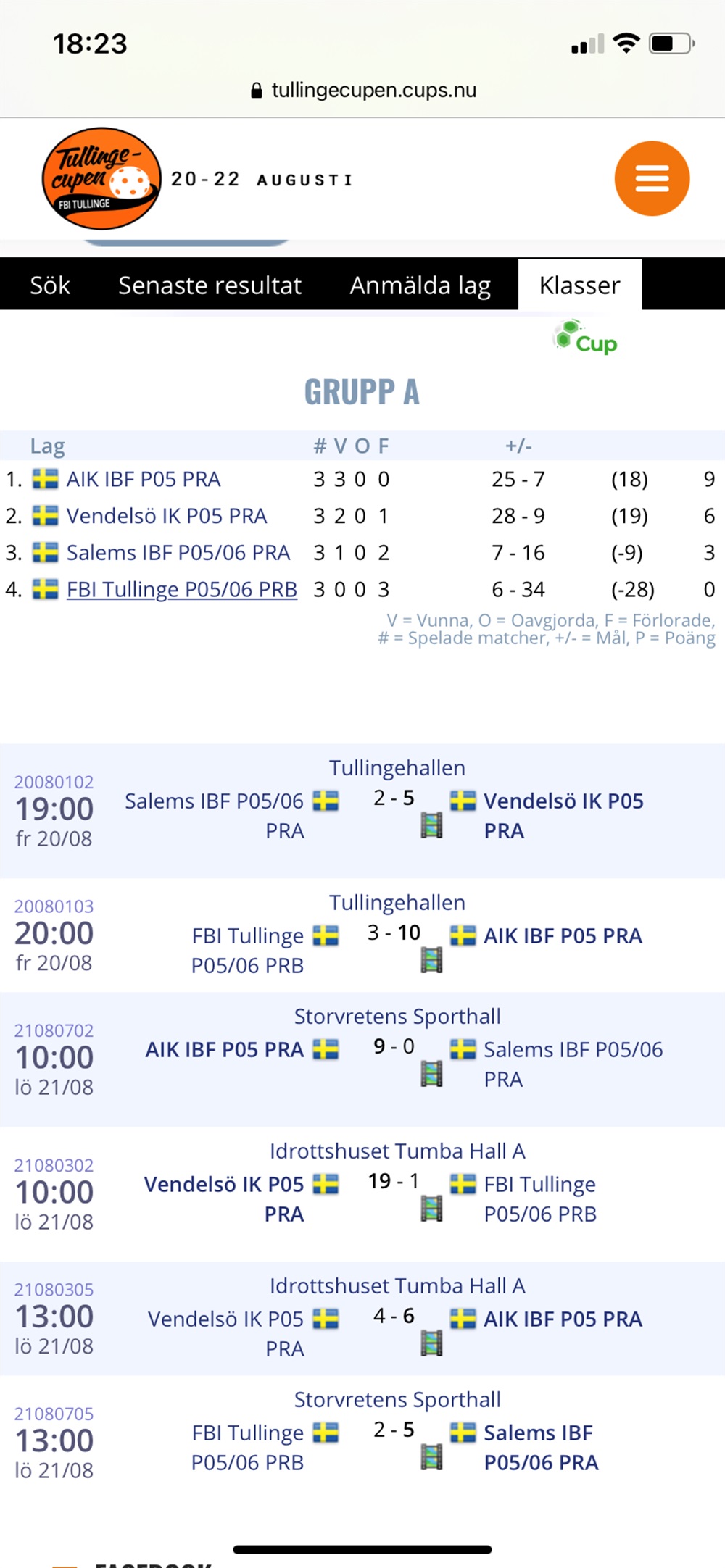Select the Klasser tab
The width and height of the screenshot is (725, 1568).
coord(580,285)
